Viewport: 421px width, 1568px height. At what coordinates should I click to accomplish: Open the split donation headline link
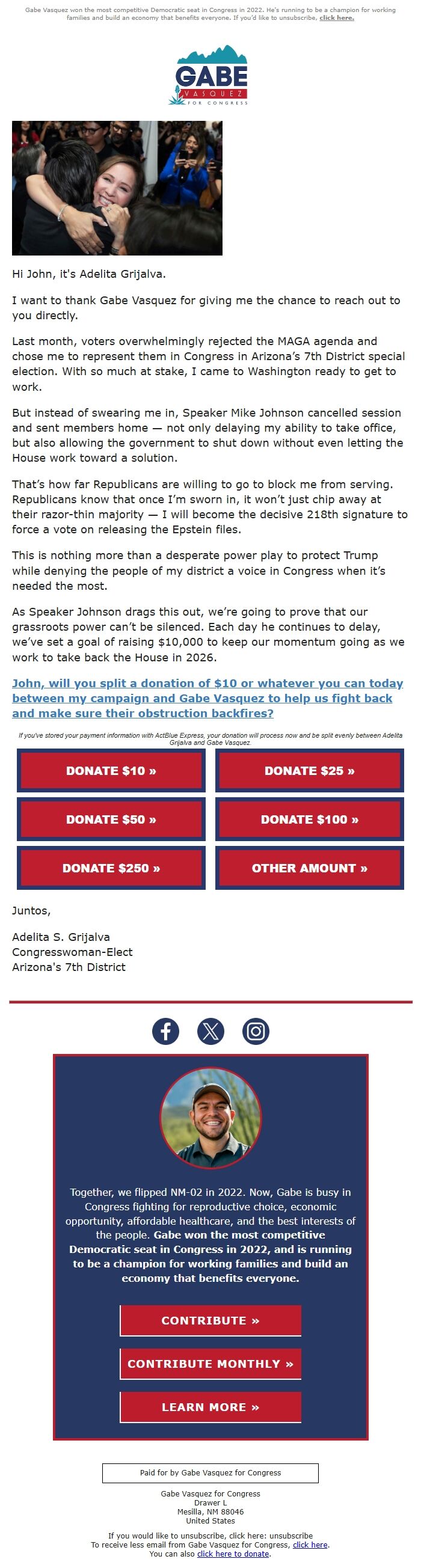pyautogui.click(x=207, y=697)
